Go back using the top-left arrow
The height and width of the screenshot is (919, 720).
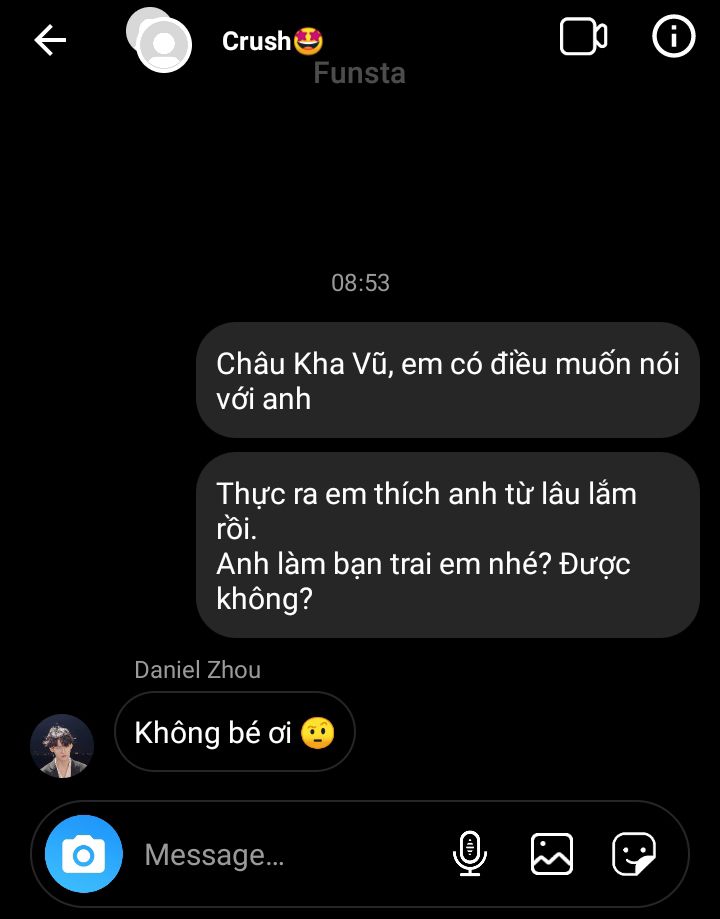pyautogui.click(x=50, y=40)
